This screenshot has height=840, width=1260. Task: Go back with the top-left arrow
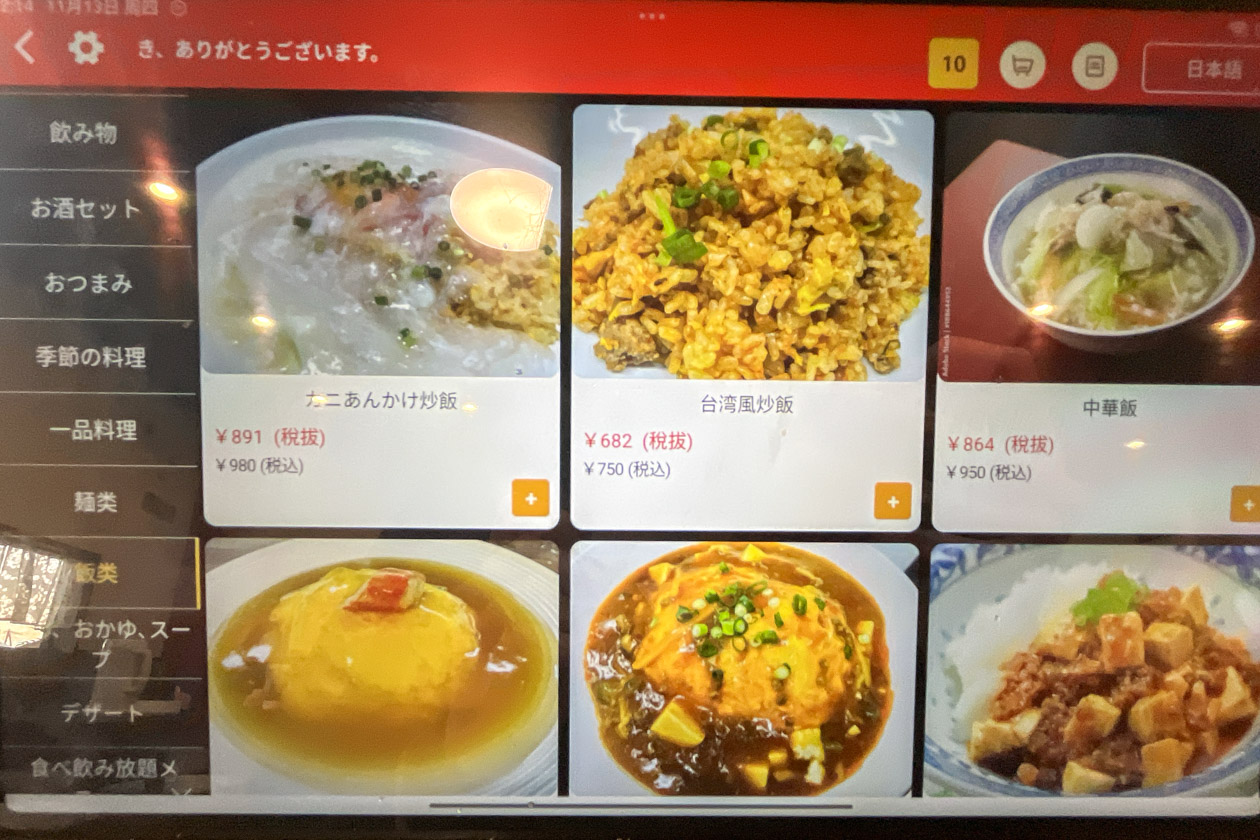(26, 47)
